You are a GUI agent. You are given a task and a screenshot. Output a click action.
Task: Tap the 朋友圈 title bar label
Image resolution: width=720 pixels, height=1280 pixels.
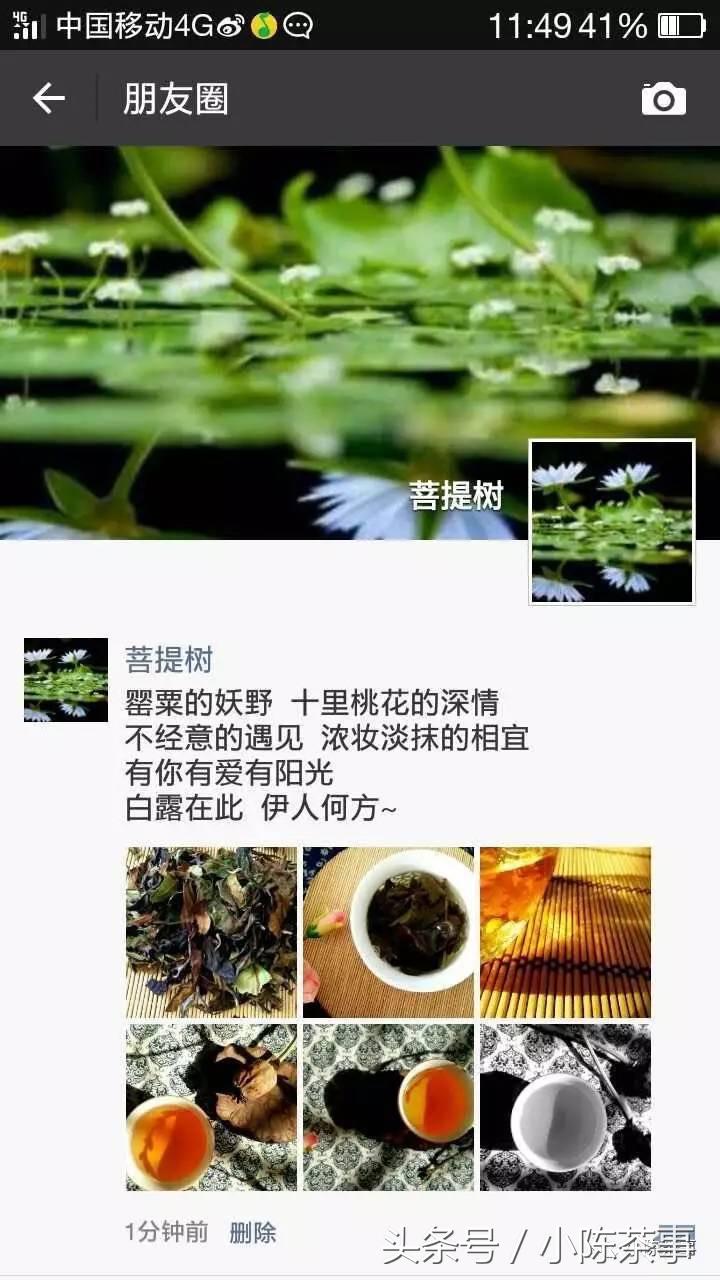tap(173, 97)
